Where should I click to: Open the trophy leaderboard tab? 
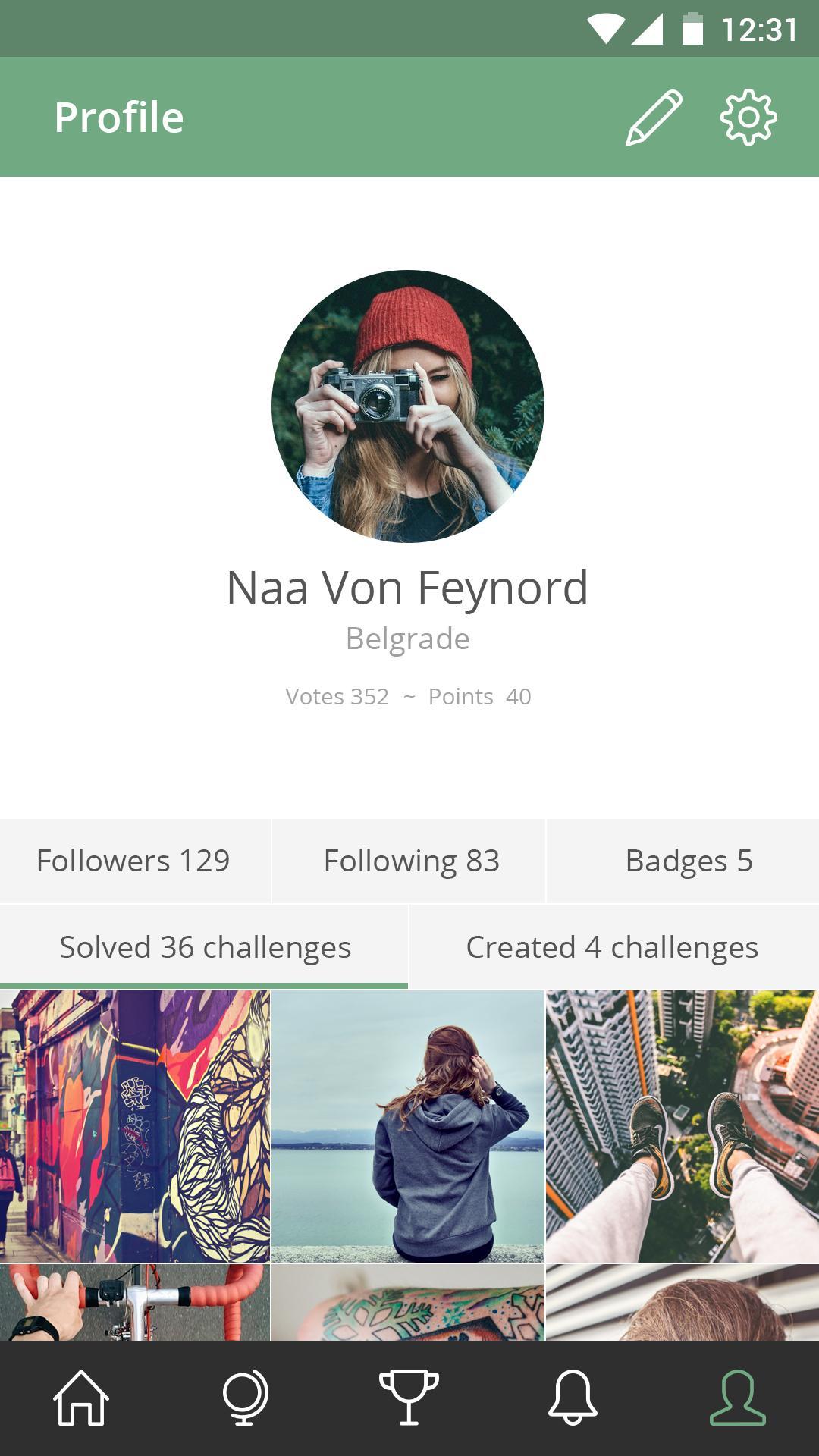click(409, 1397)
